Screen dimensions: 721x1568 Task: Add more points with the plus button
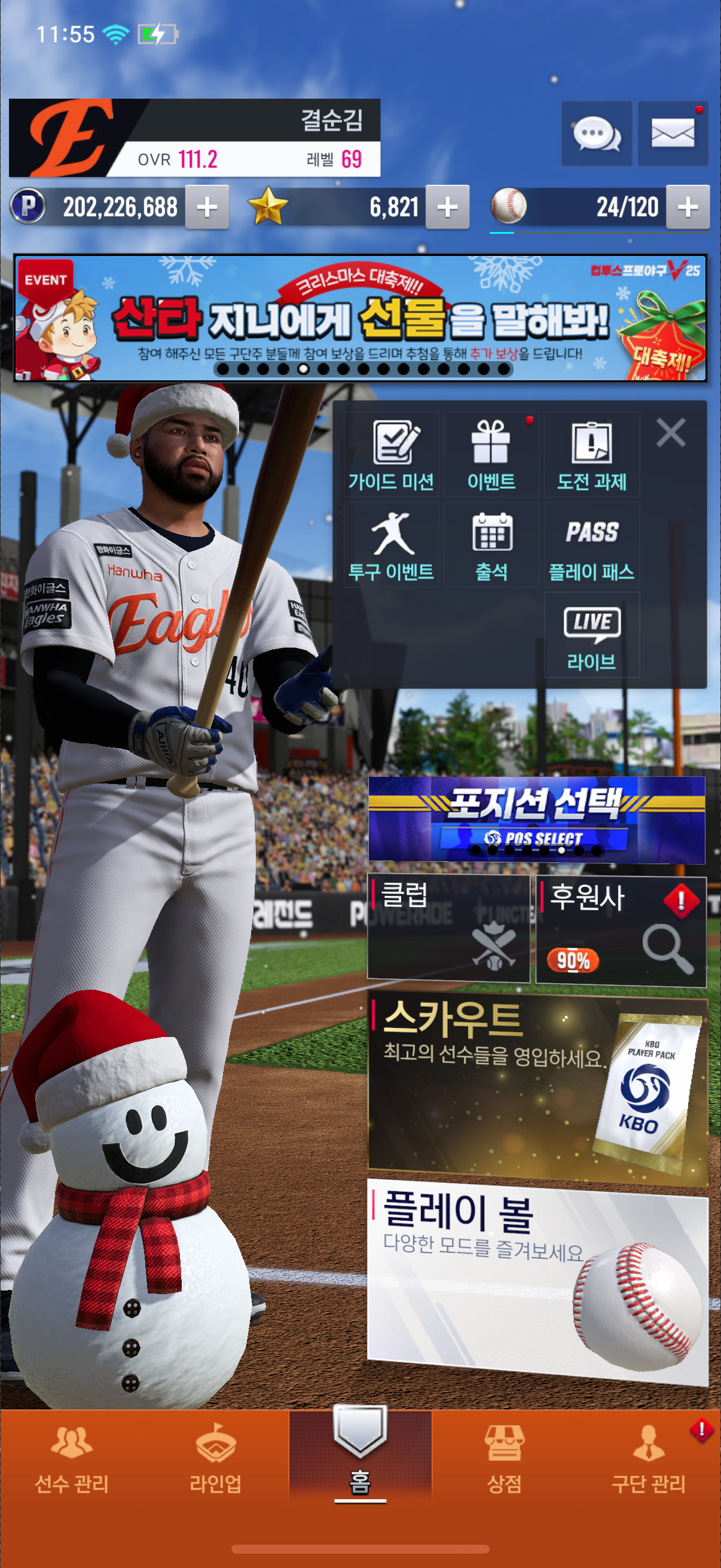click(x=207, y=207)
